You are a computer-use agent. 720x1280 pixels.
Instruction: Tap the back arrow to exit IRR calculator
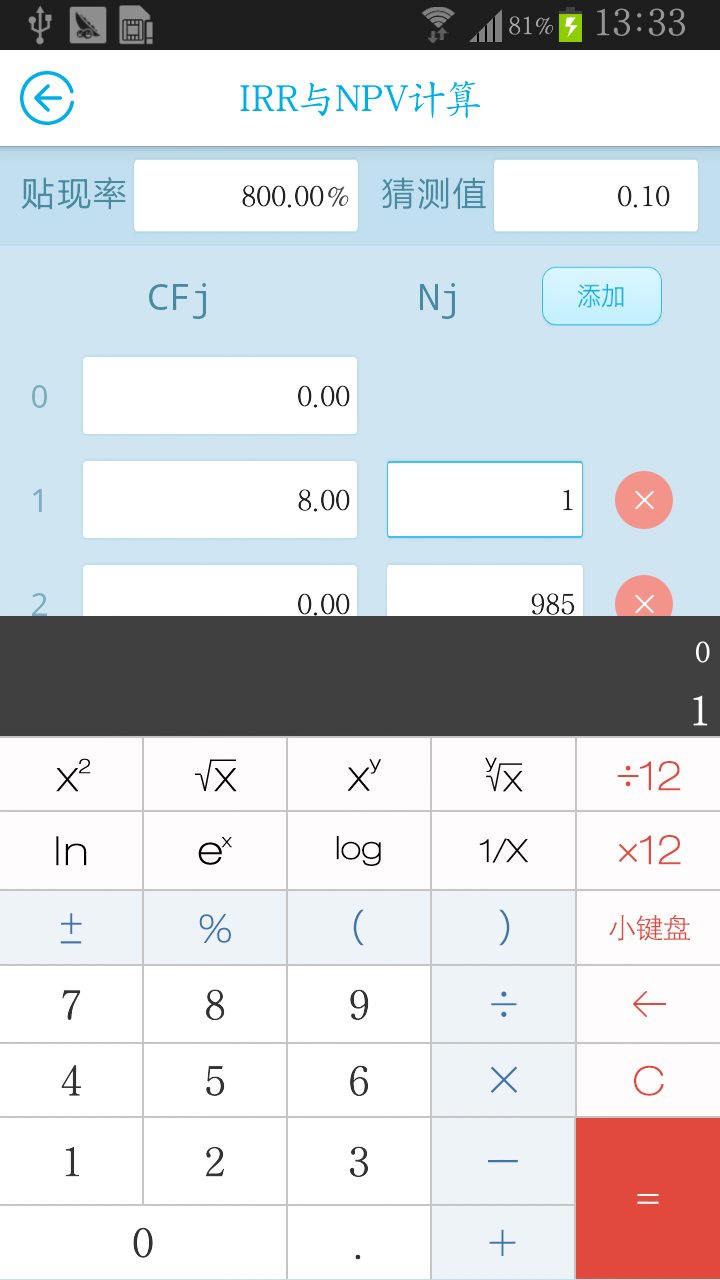(x=46, y=97)
